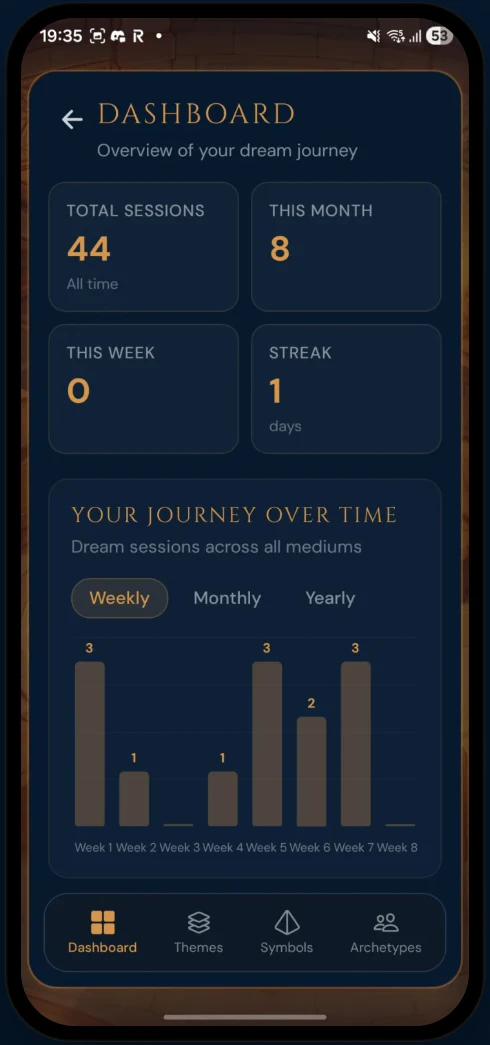Go back using the arrow beside Dashboard

[72, 119]
